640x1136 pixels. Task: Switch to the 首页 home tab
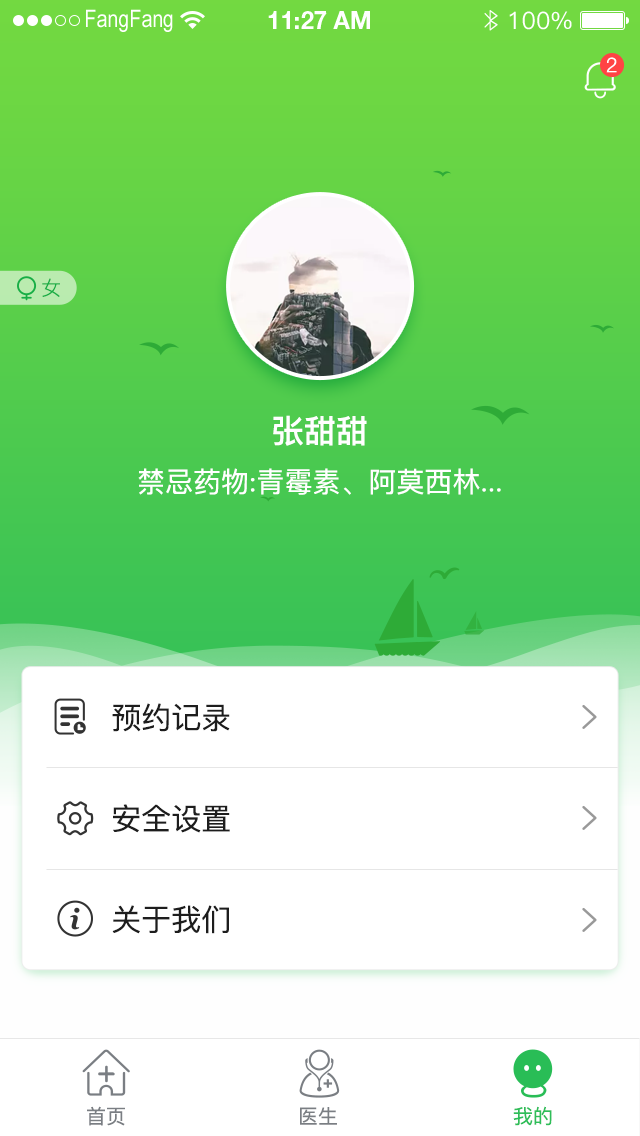pos(106,1087)
